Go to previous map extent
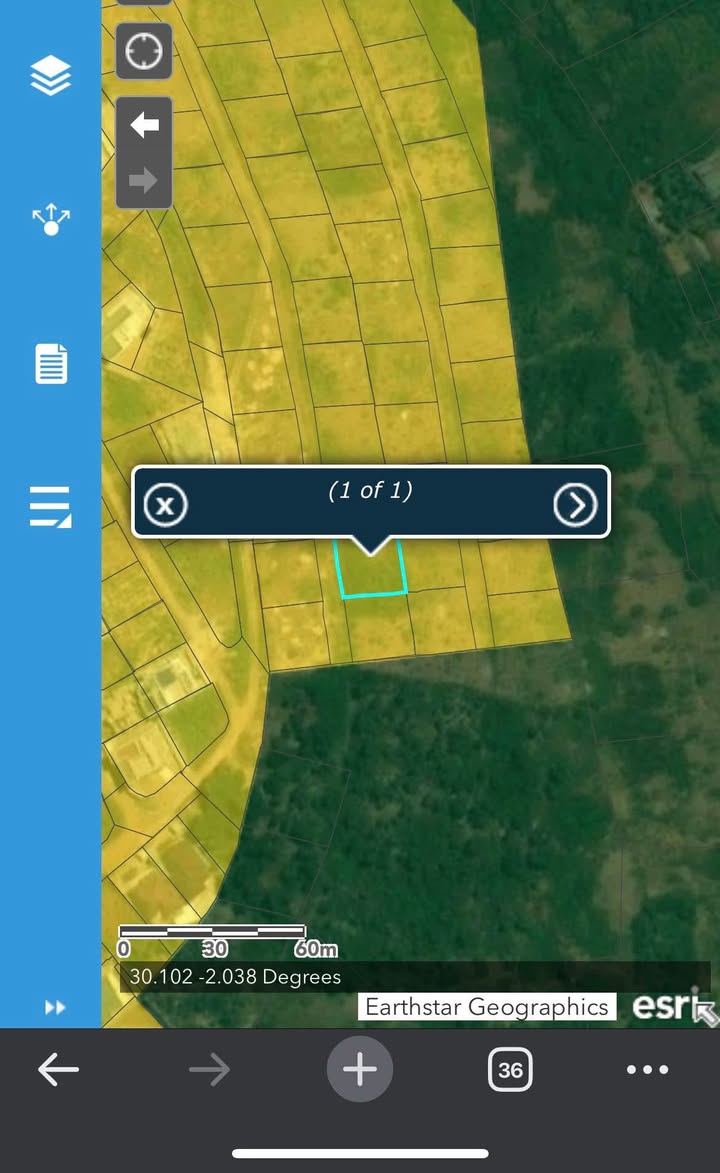The width and height of the screenshot is (720, 1173). (144, 125)
